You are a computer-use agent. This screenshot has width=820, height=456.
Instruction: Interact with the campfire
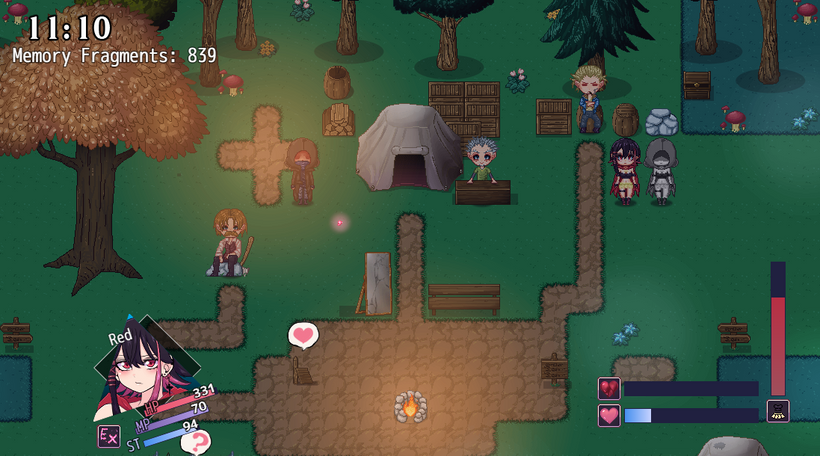tap(410, 406)
